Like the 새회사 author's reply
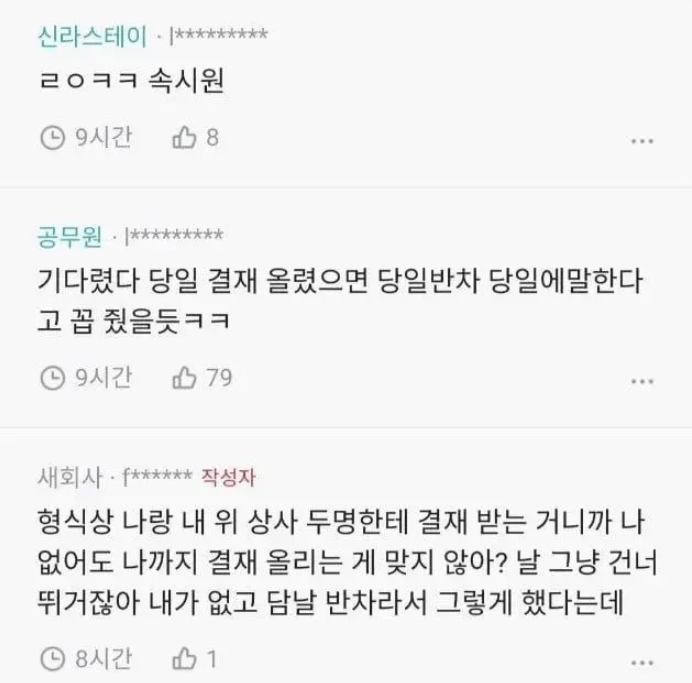Image resolution: width=692 pixels, height=683 pixels. click(184, 659)
